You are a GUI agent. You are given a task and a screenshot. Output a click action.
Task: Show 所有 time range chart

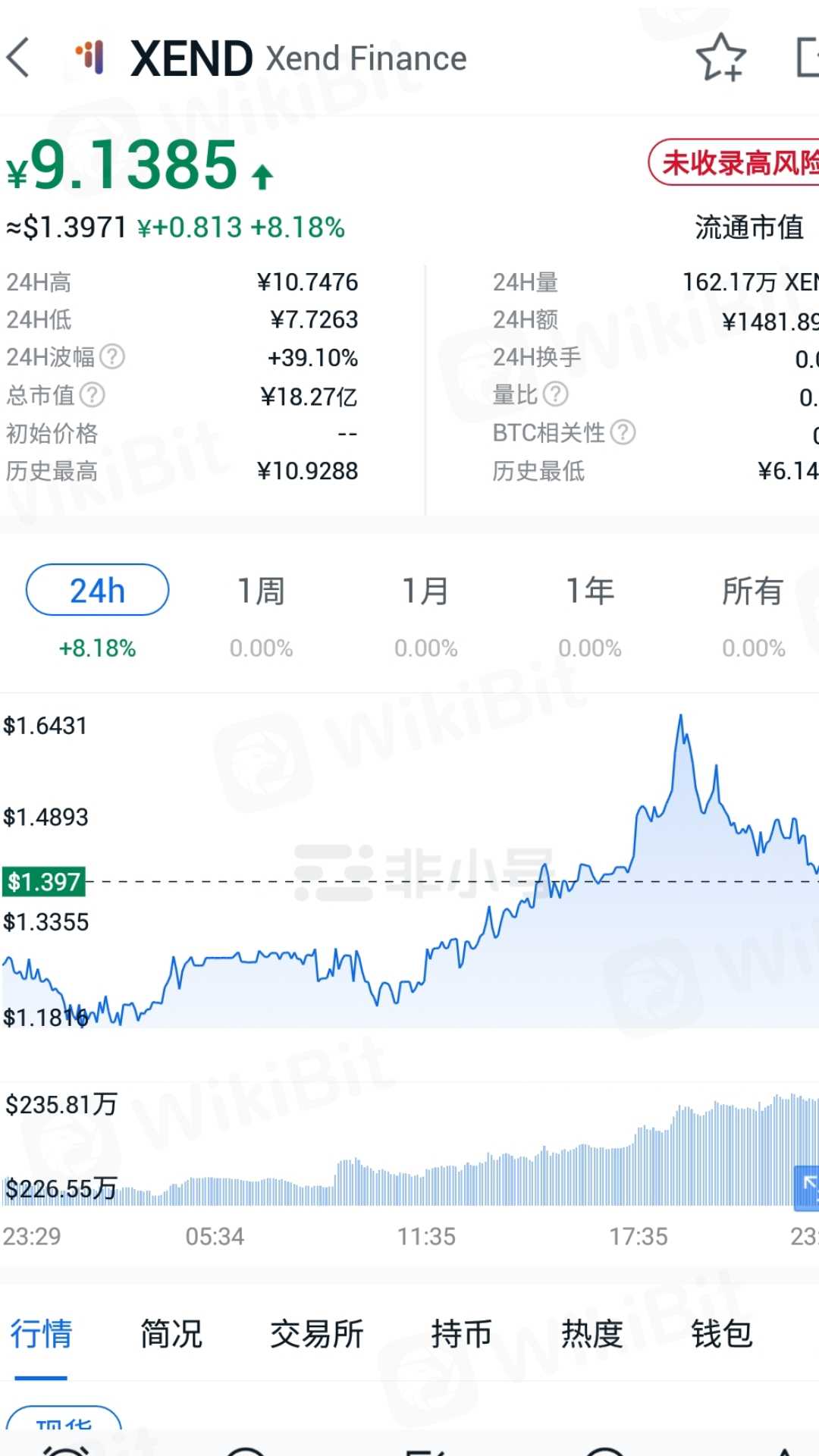tap(752, 591)
